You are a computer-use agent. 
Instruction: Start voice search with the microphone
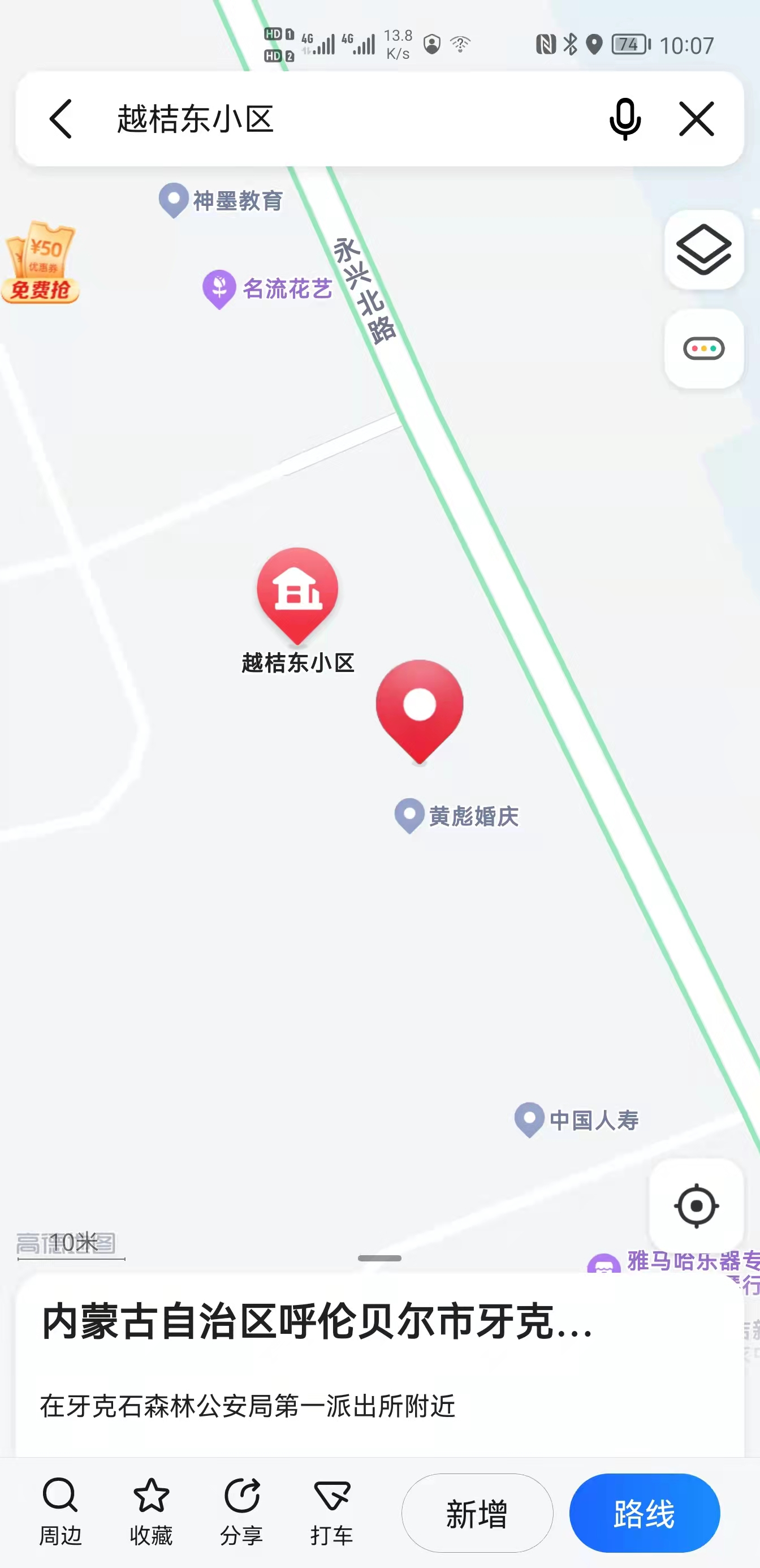[625, 119]
